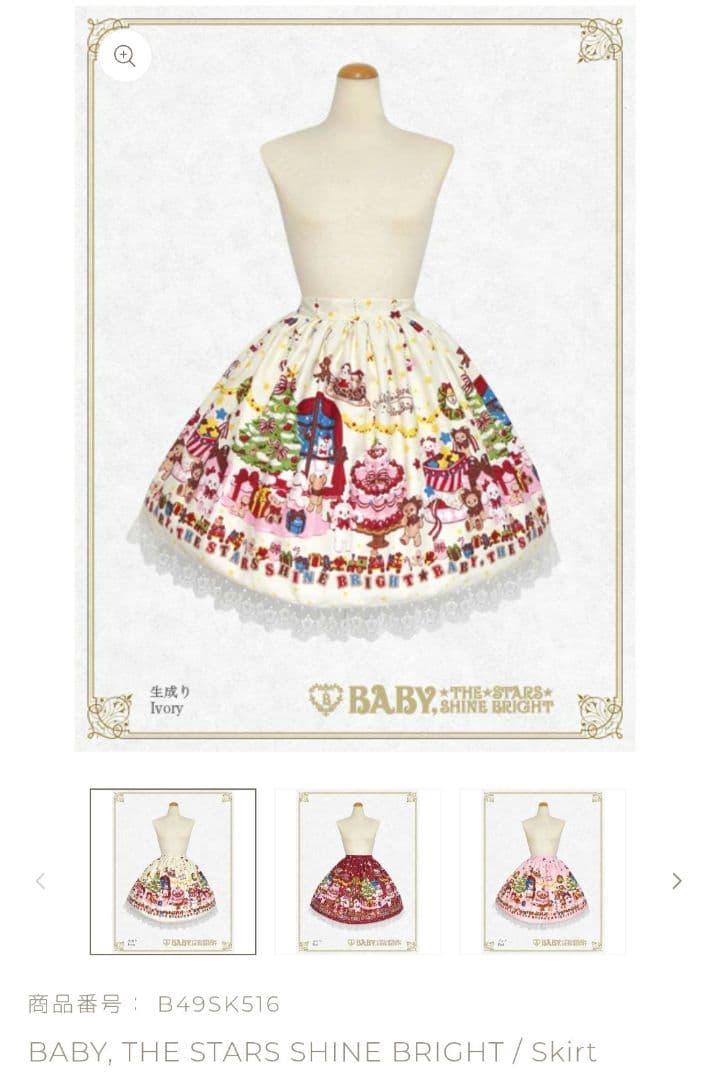Screen dimensions: 717x1080
Task: Select the red skirt thumbnail
Action: (x=358, y=871)
